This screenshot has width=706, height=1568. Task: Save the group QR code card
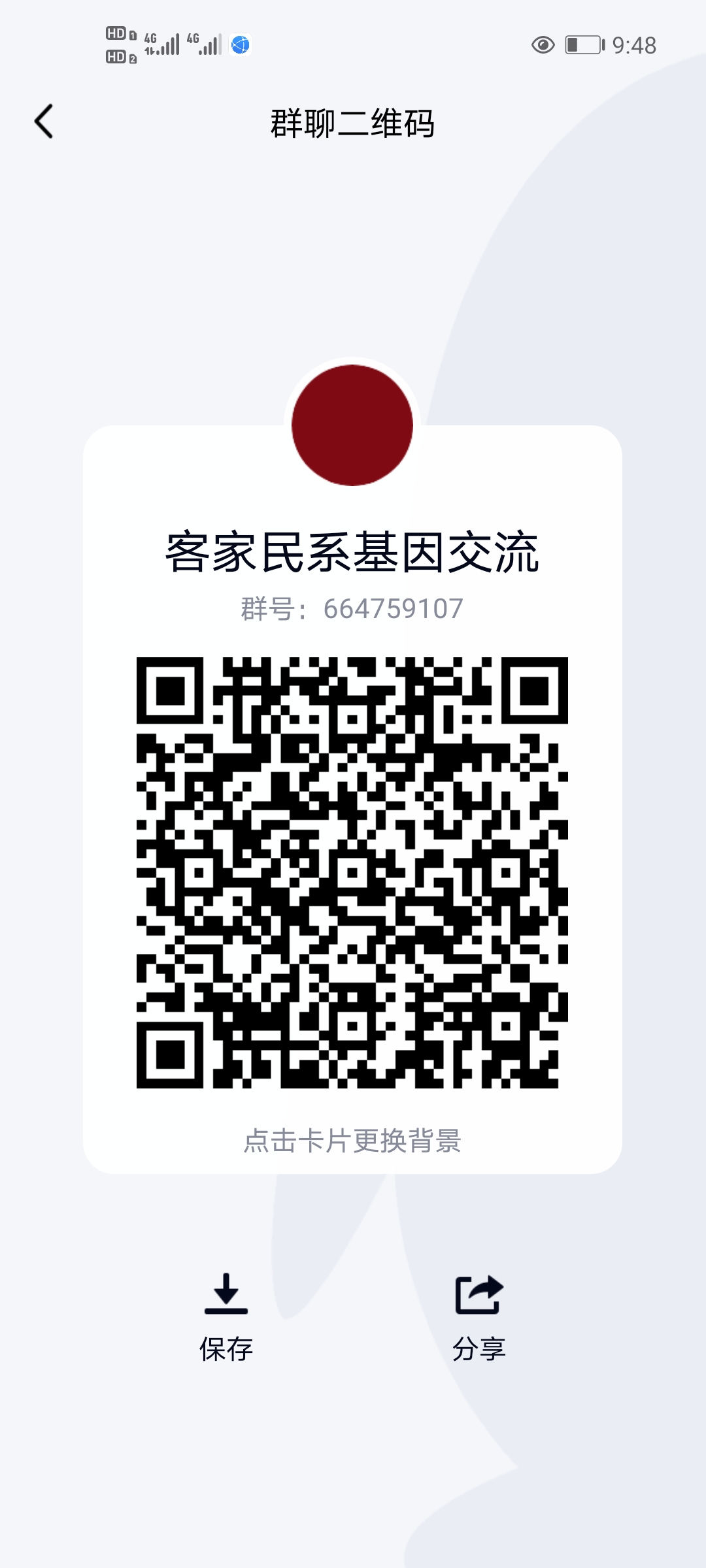point(226,1317)
